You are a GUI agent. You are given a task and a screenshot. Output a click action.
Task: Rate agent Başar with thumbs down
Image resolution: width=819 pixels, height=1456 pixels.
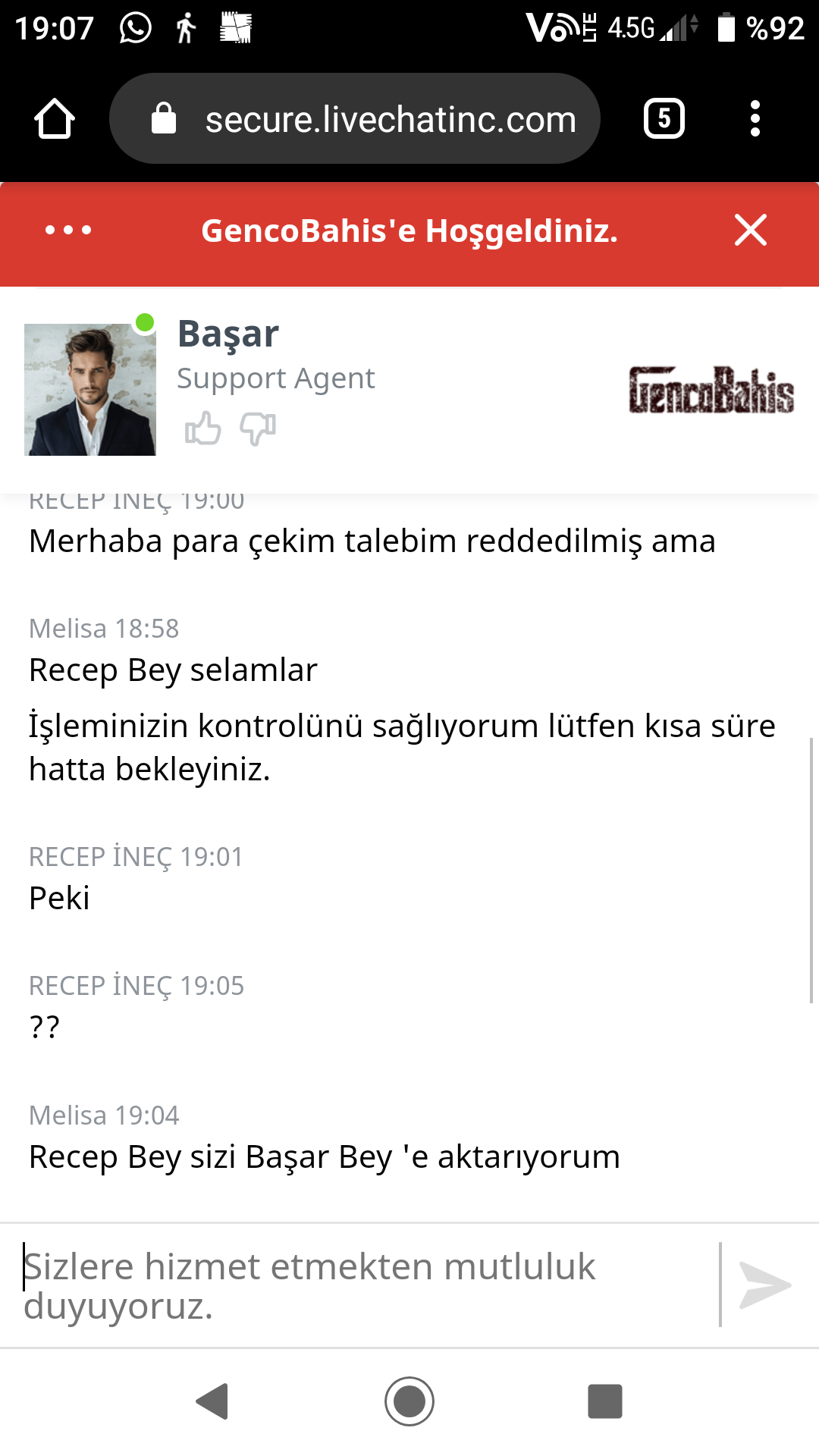click(258, 428)
